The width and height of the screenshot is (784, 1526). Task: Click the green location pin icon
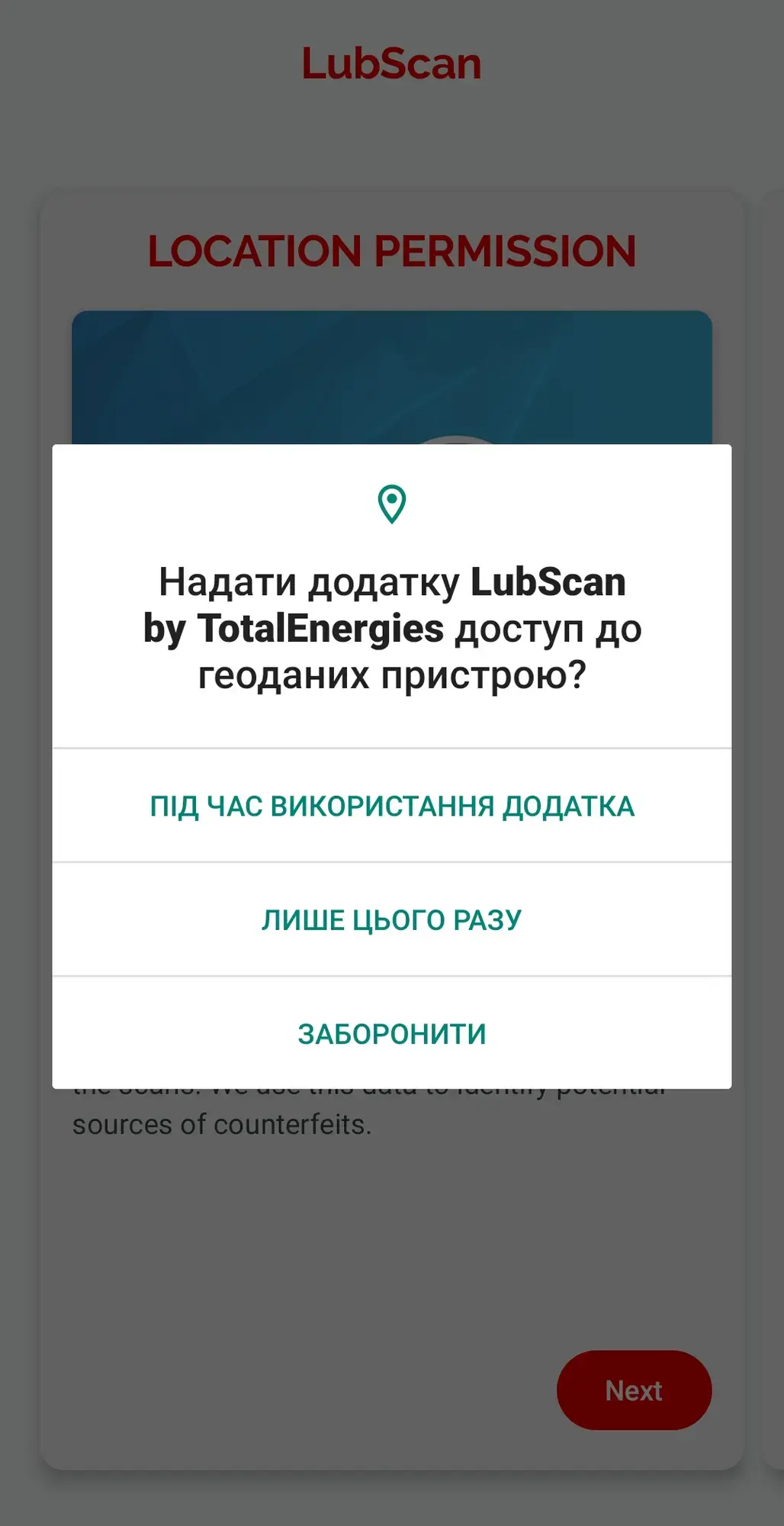click(392, 504)
